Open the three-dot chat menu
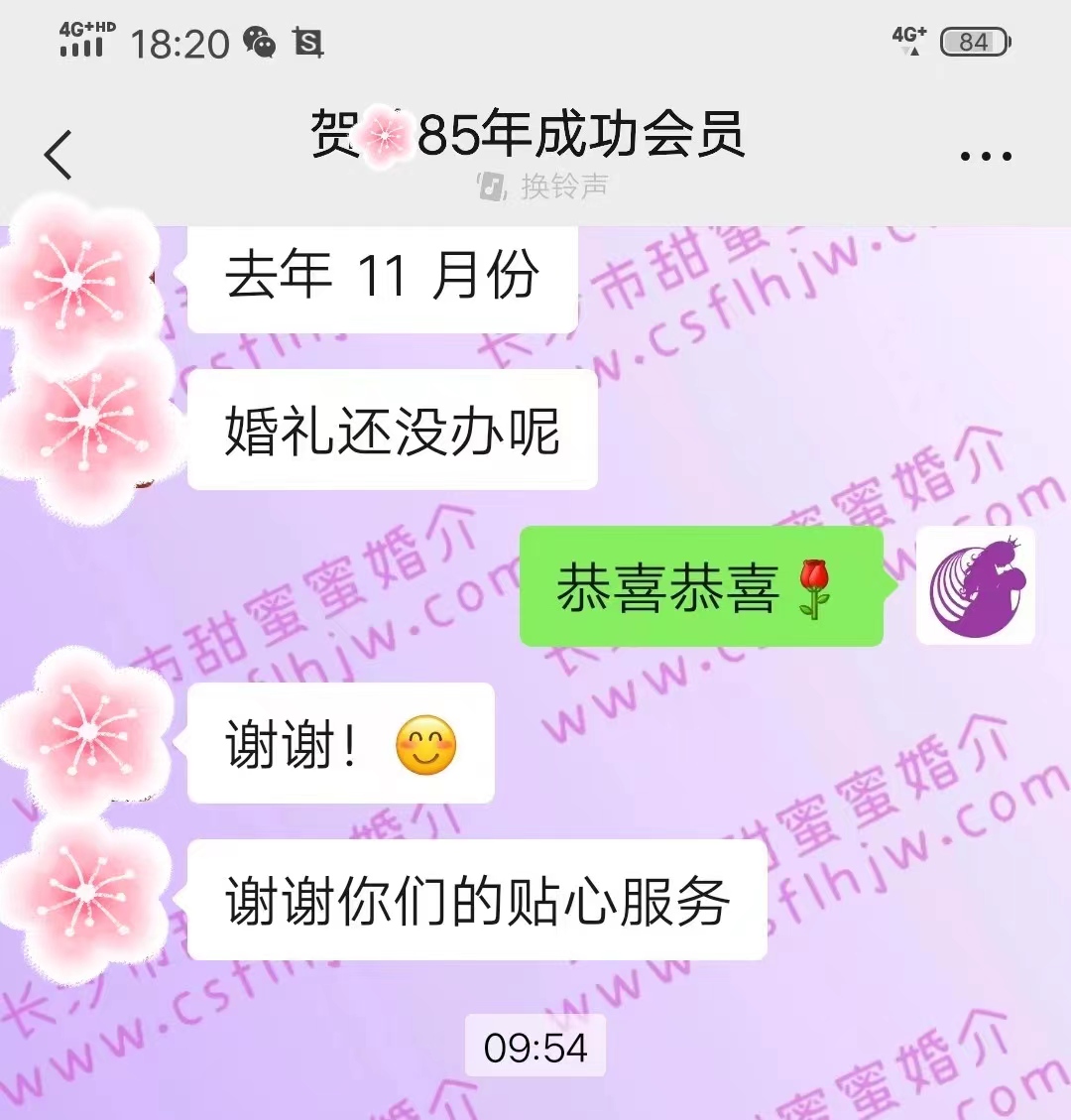1071x1120 pixels. click(x=986, y=156)
